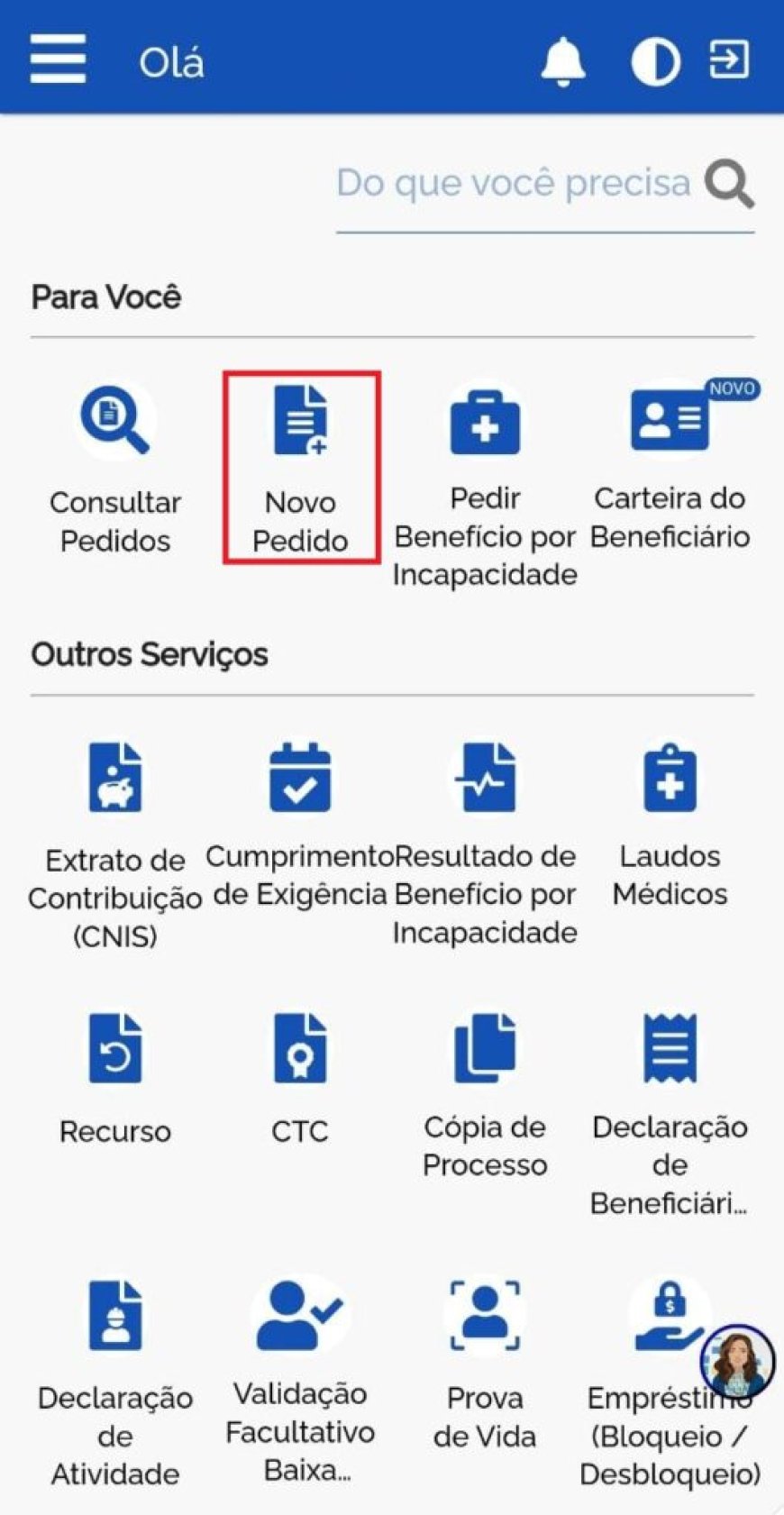This screenshot has width=784, height=1515.
Task: Open Cumprimento de Exigência
Action: click(301, 826)
